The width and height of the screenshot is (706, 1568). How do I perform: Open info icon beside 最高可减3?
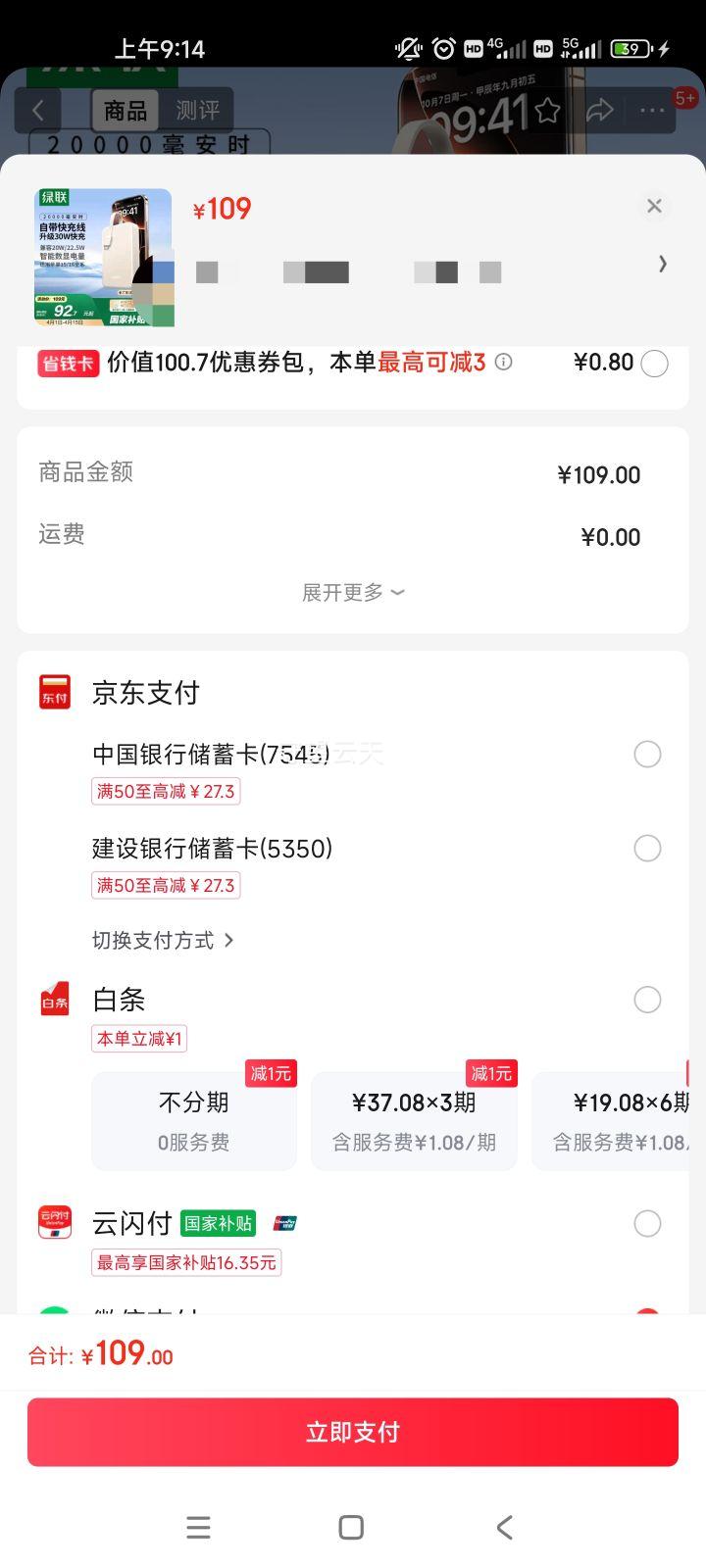[x=503, y=363]
